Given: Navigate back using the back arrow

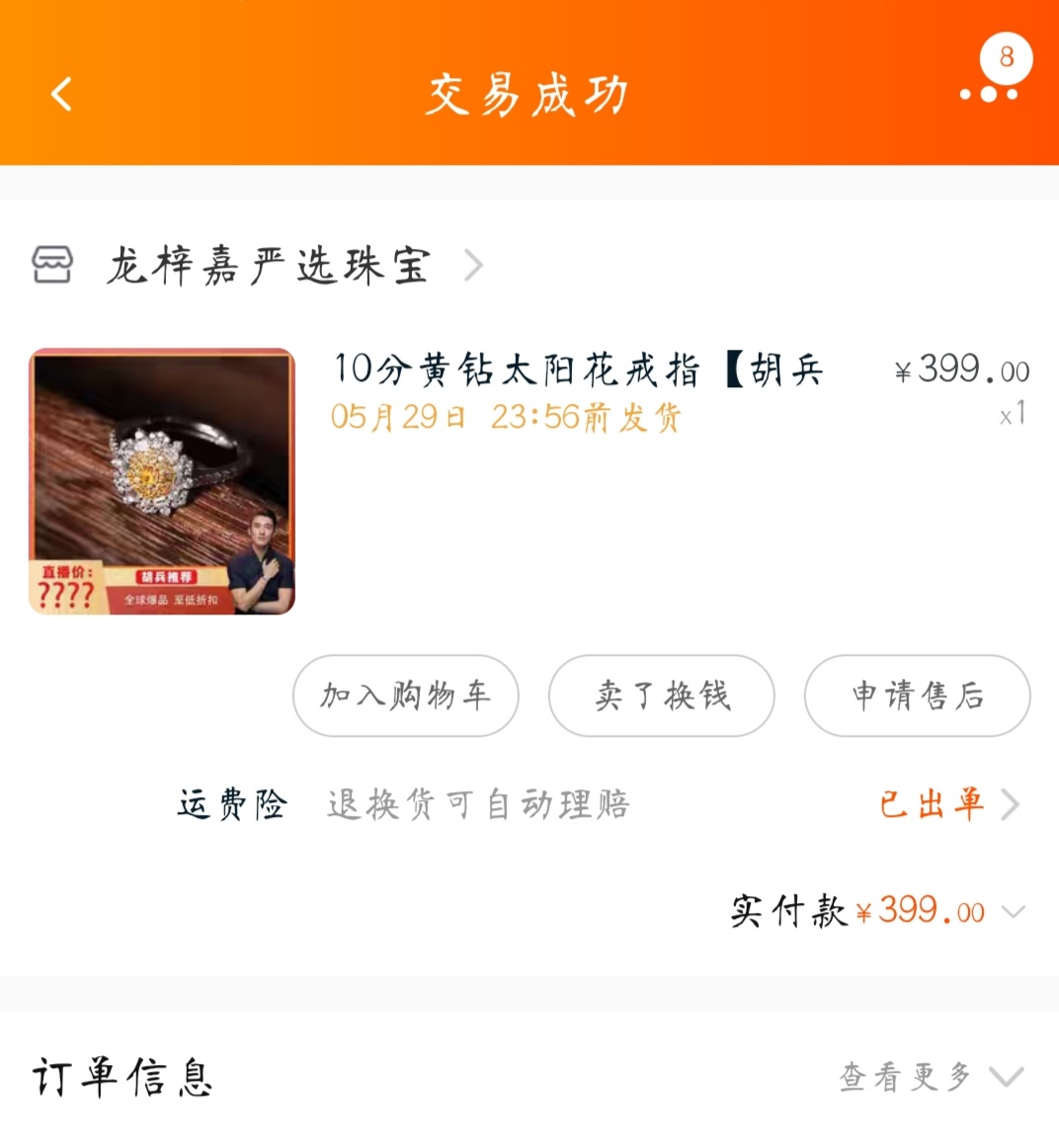Looking at the screenshot, I should [x=61, y=95].
